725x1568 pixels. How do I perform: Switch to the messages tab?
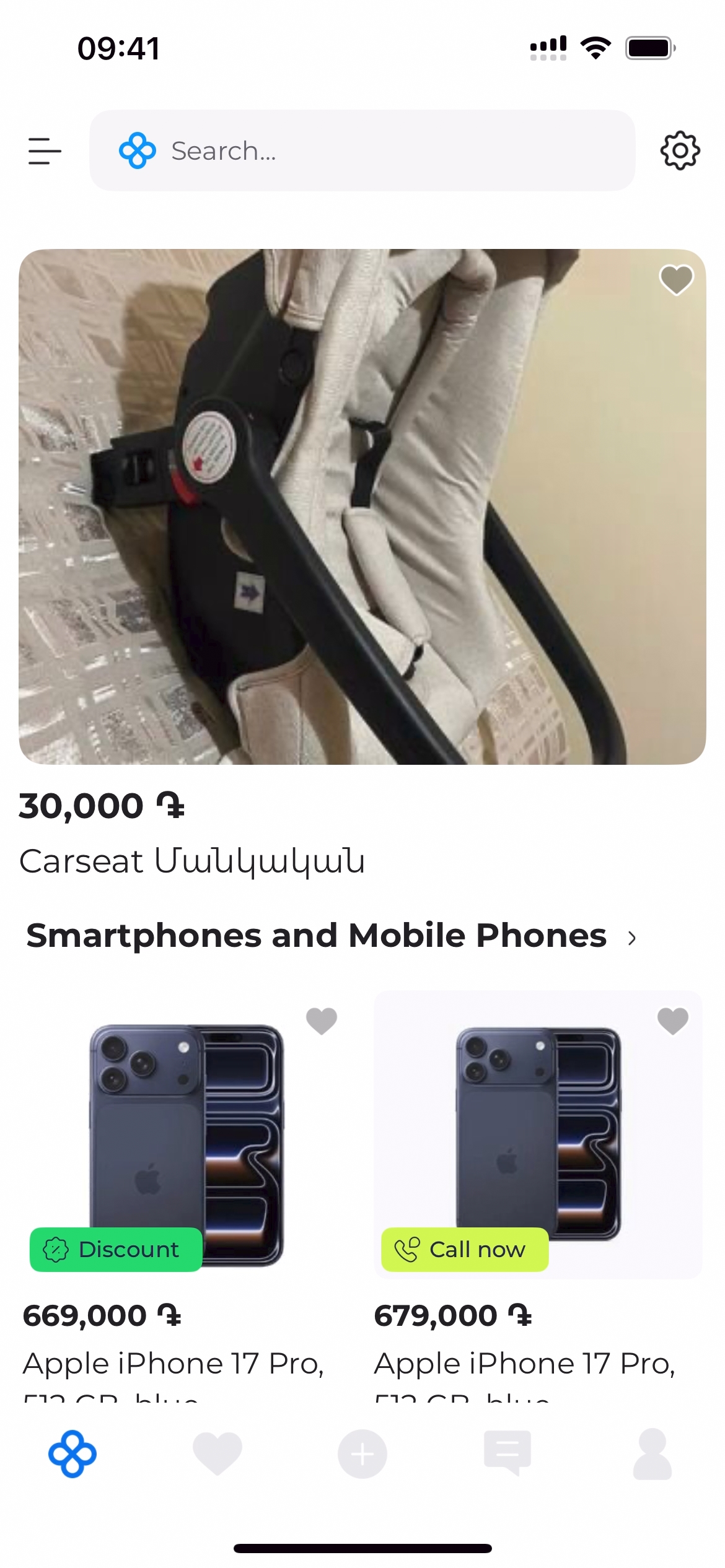pos(507,1453)
